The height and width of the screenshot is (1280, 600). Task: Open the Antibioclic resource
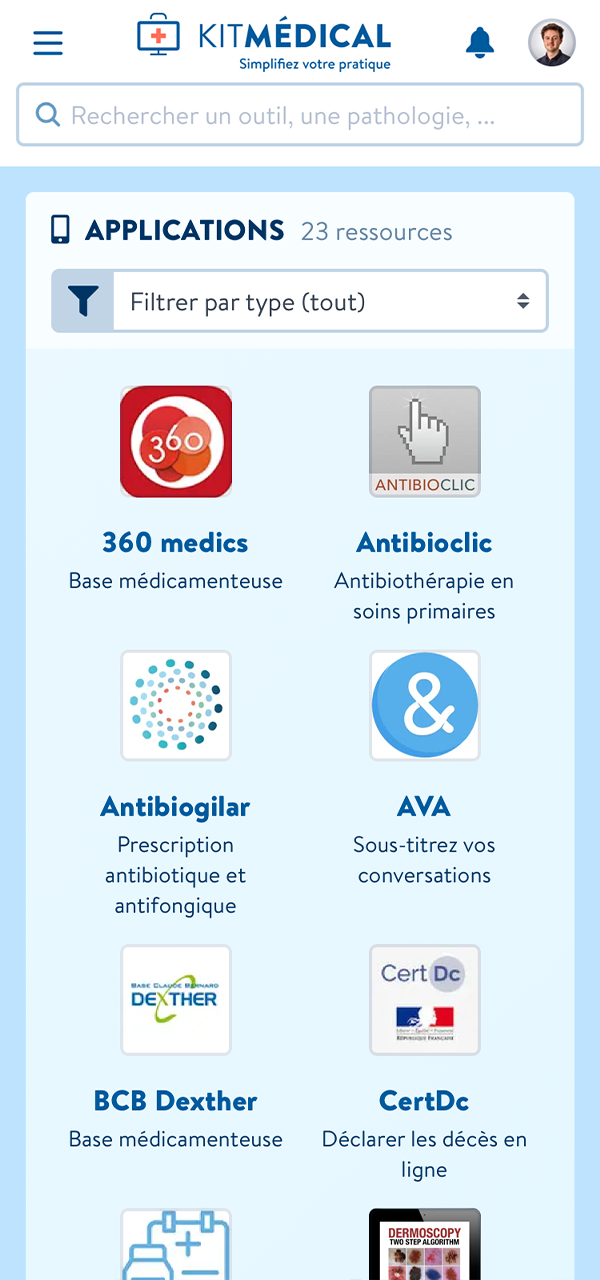425,442
